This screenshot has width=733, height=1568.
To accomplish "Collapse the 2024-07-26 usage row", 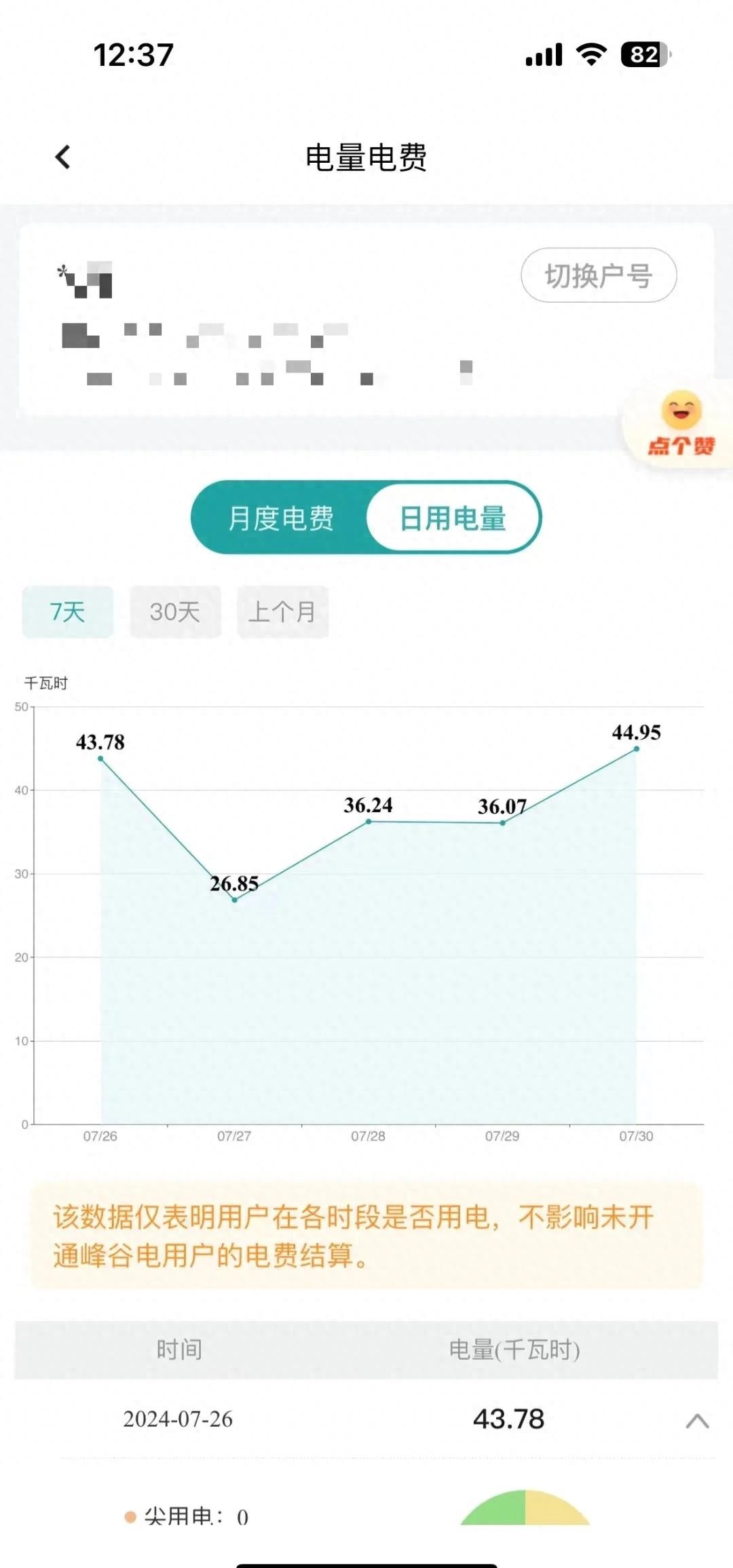I will click(x=697, y=1421).
